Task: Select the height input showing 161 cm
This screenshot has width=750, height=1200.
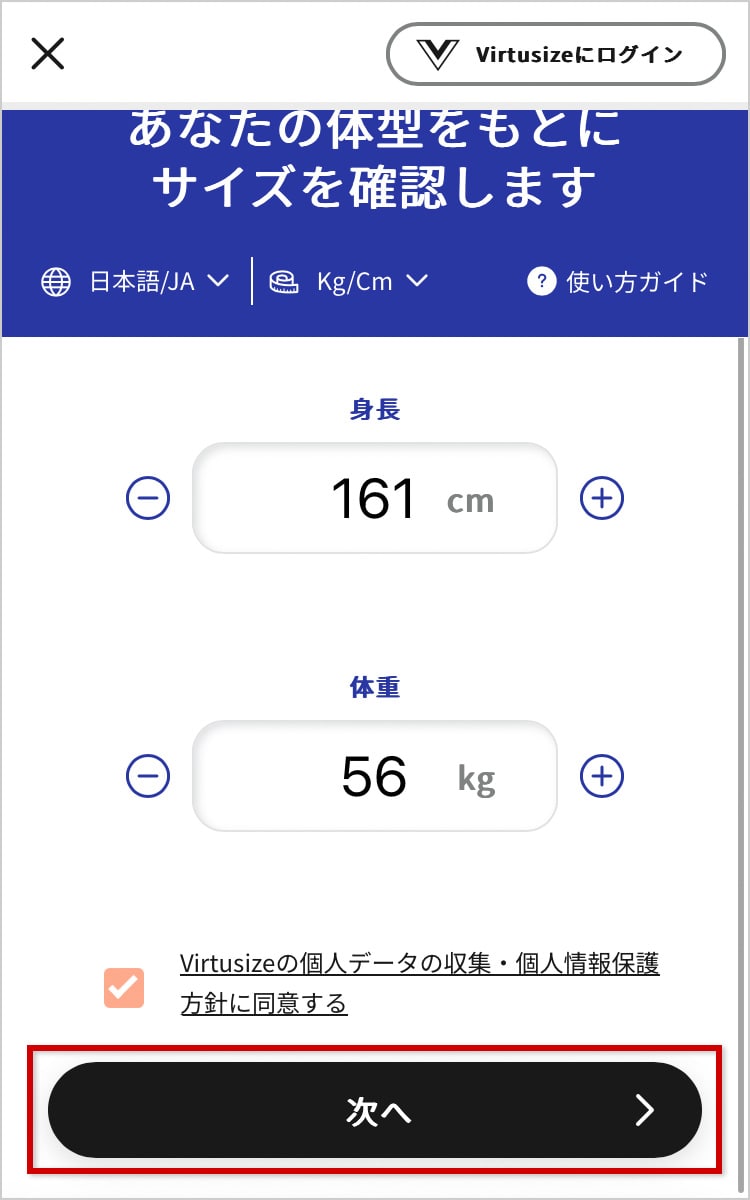Action: tap(375, 499)
